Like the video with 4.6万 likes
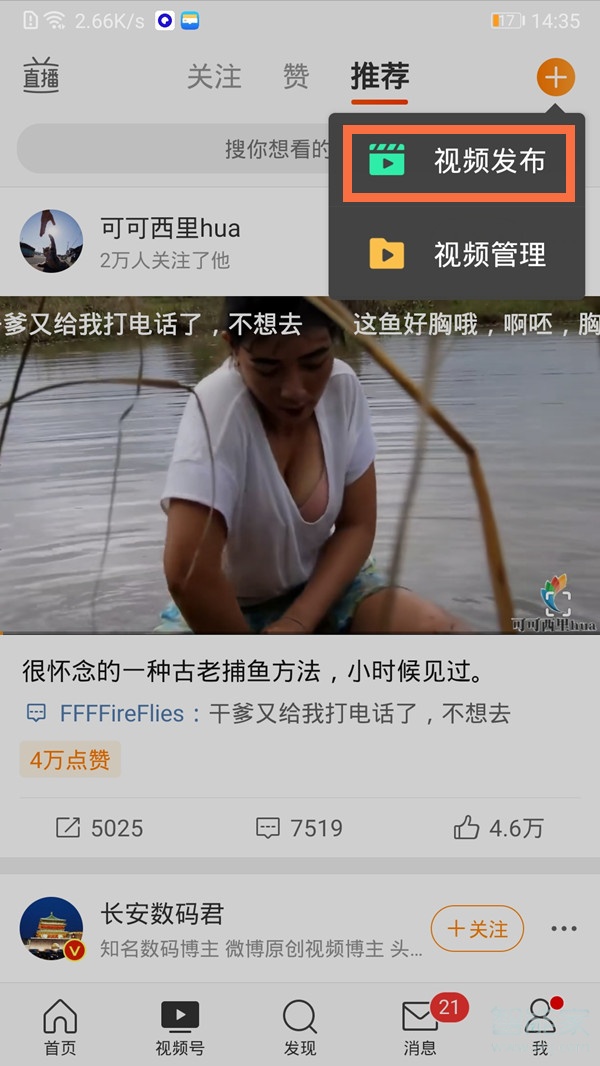 (x=498, y=828)
